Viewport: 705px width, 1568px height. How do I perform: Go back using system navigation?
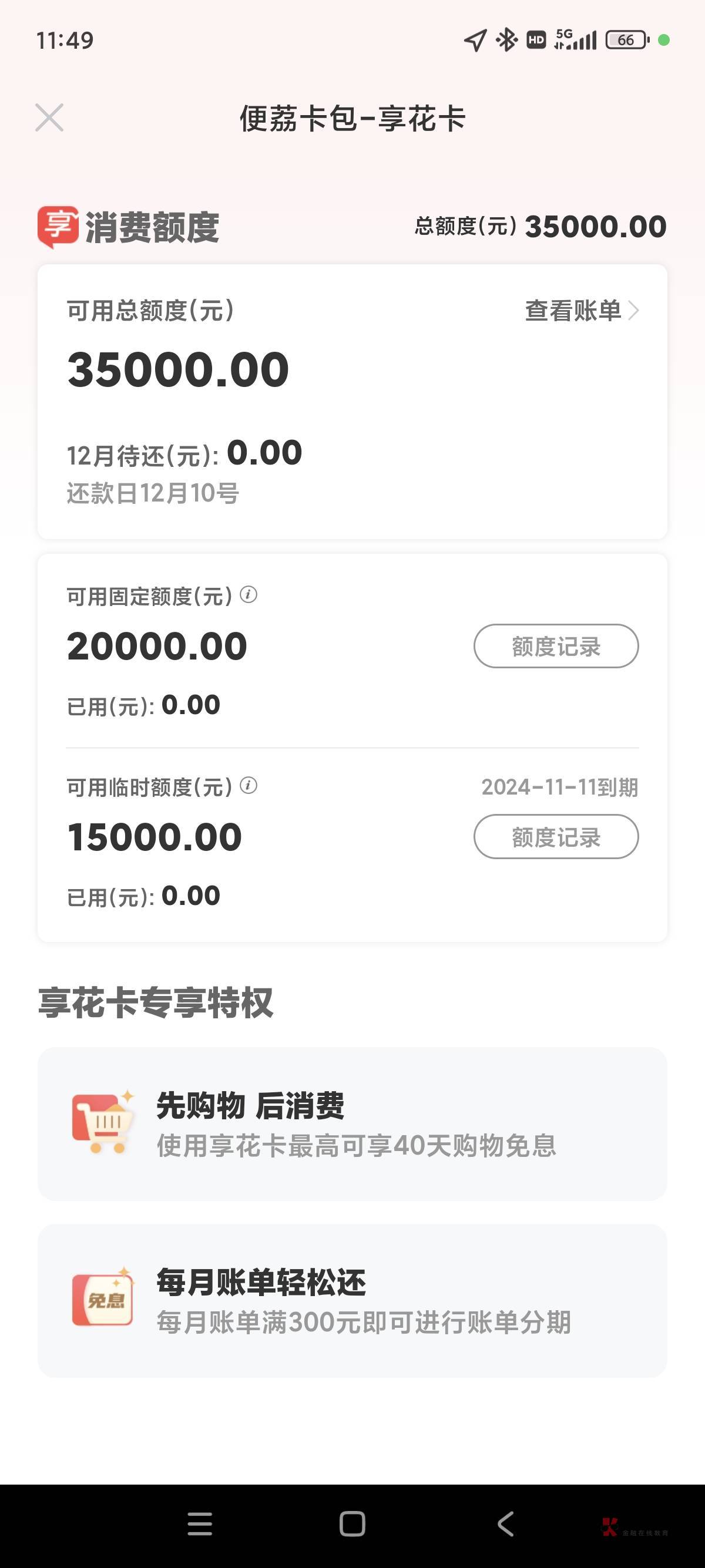tap(505, 1523)
